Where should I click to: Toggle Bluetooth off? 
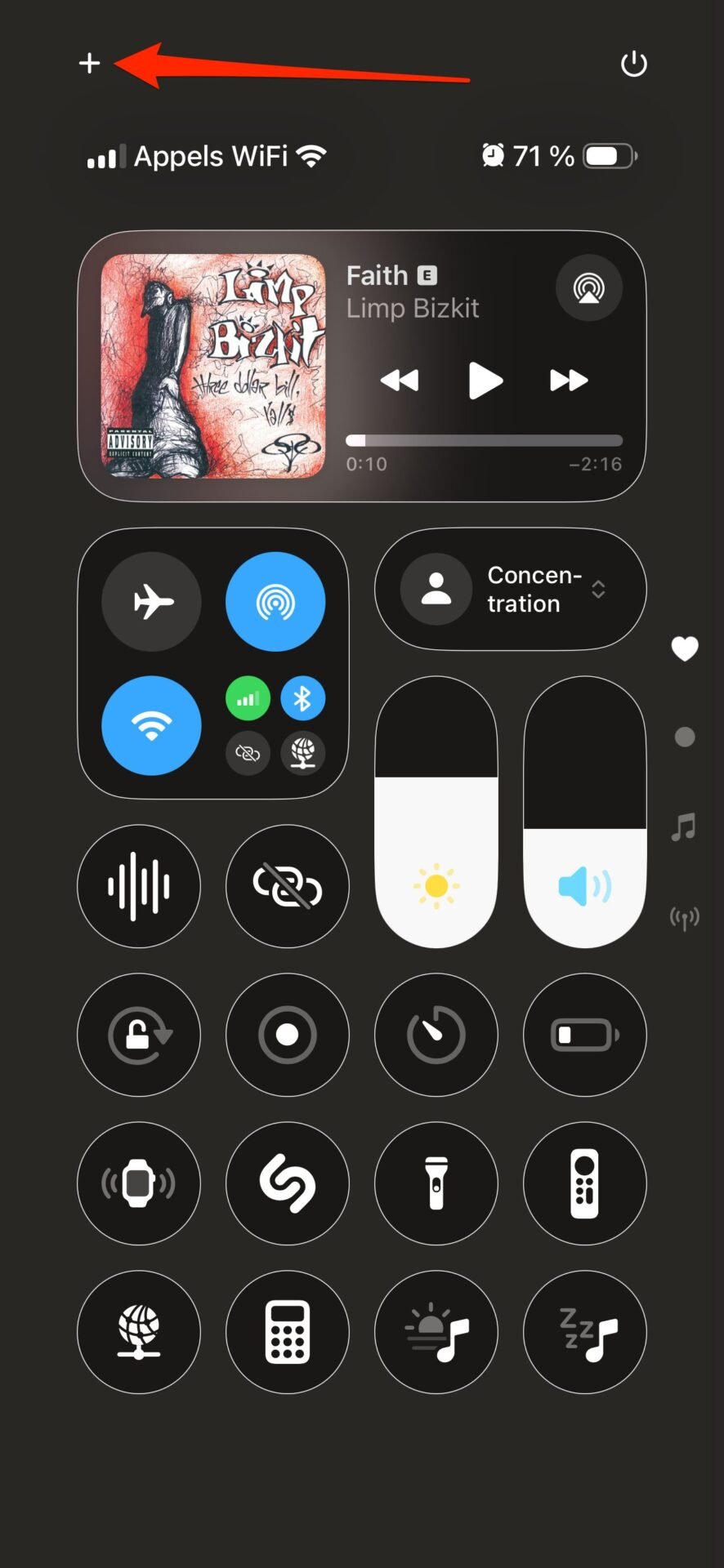(x=302, y=699)
